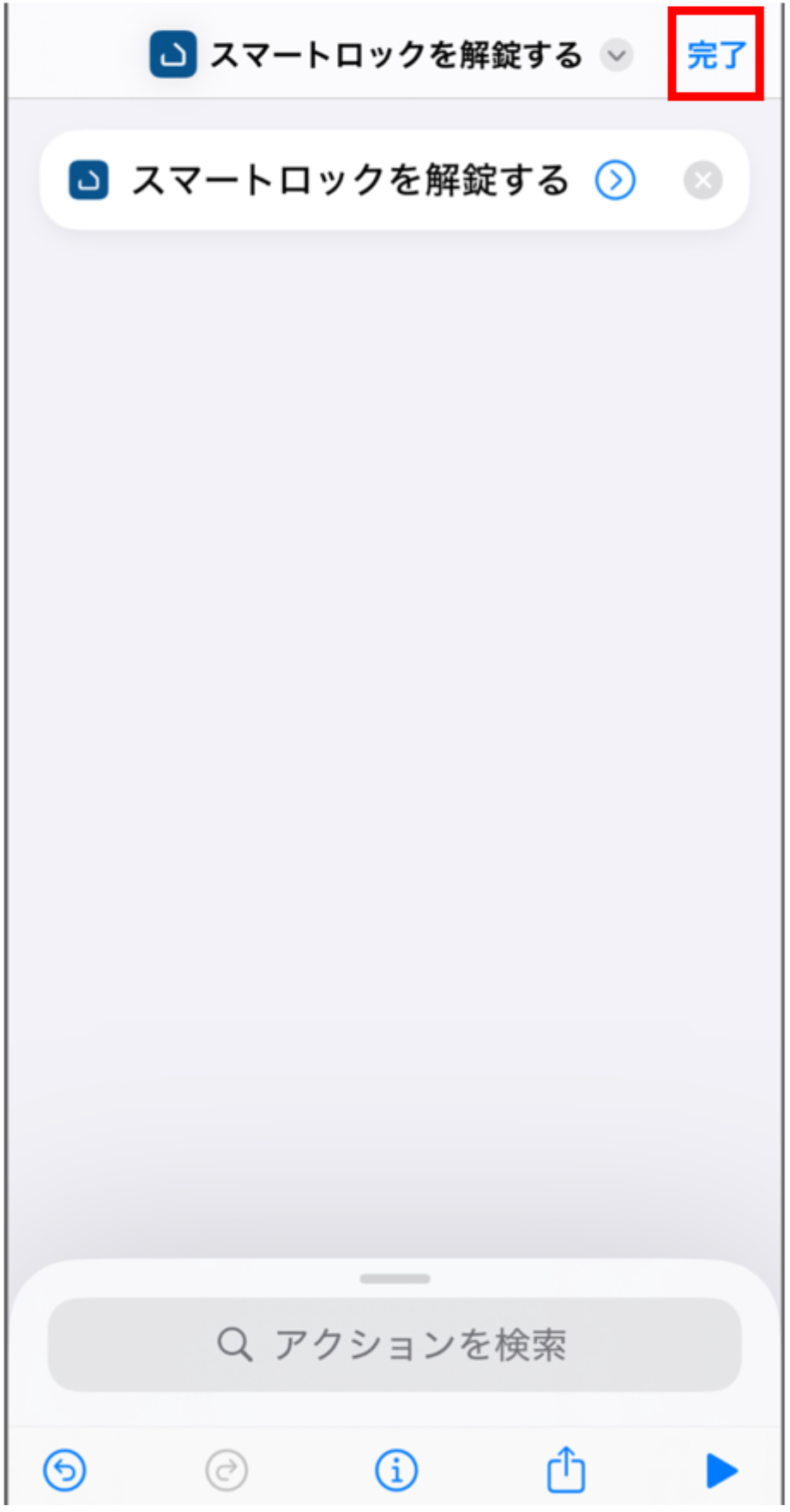
Task: Open the shortcut info details
Action: [x=396, y=1471]
